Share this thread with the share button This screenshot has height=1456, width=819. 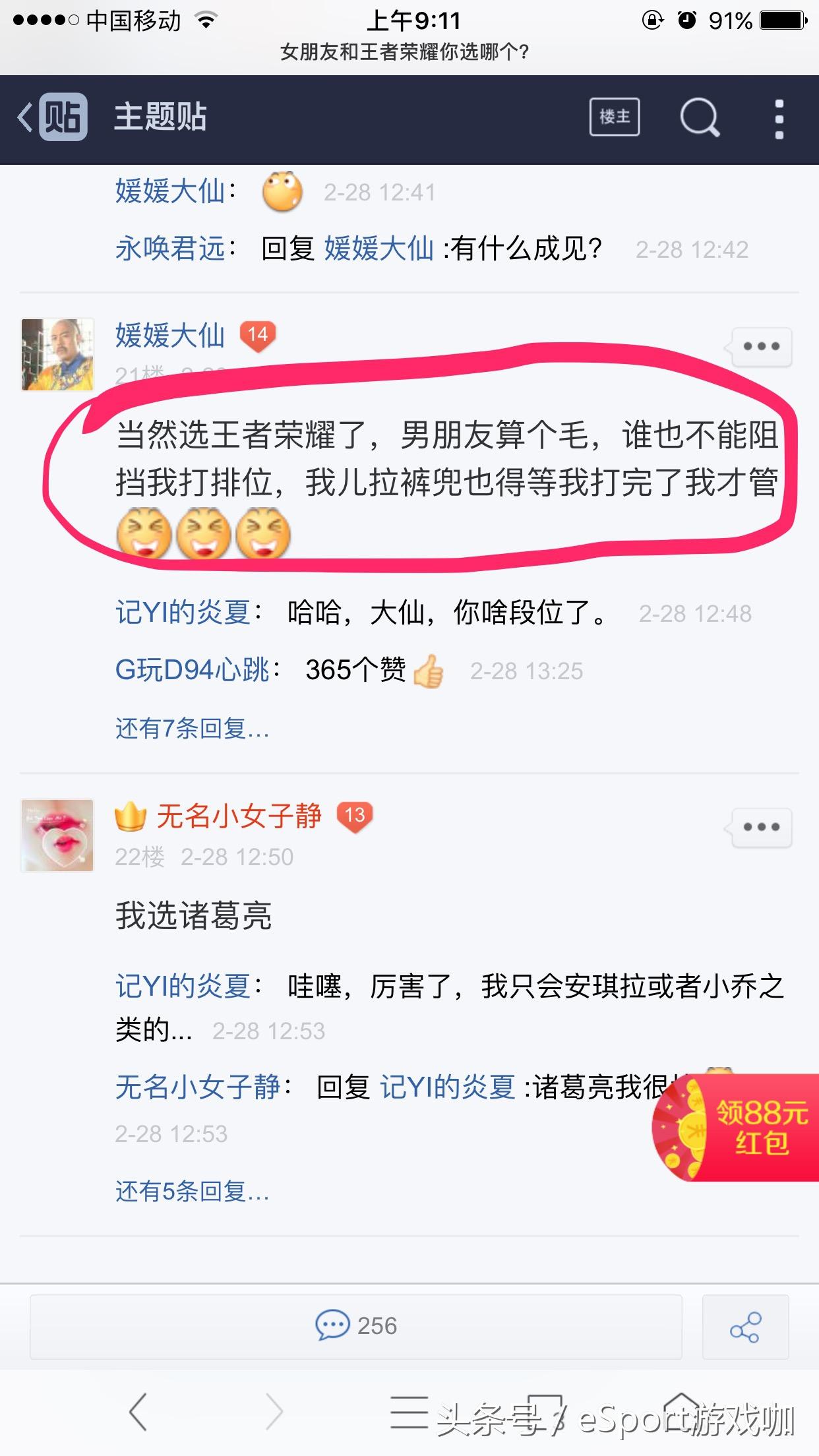click(745, 1327)
